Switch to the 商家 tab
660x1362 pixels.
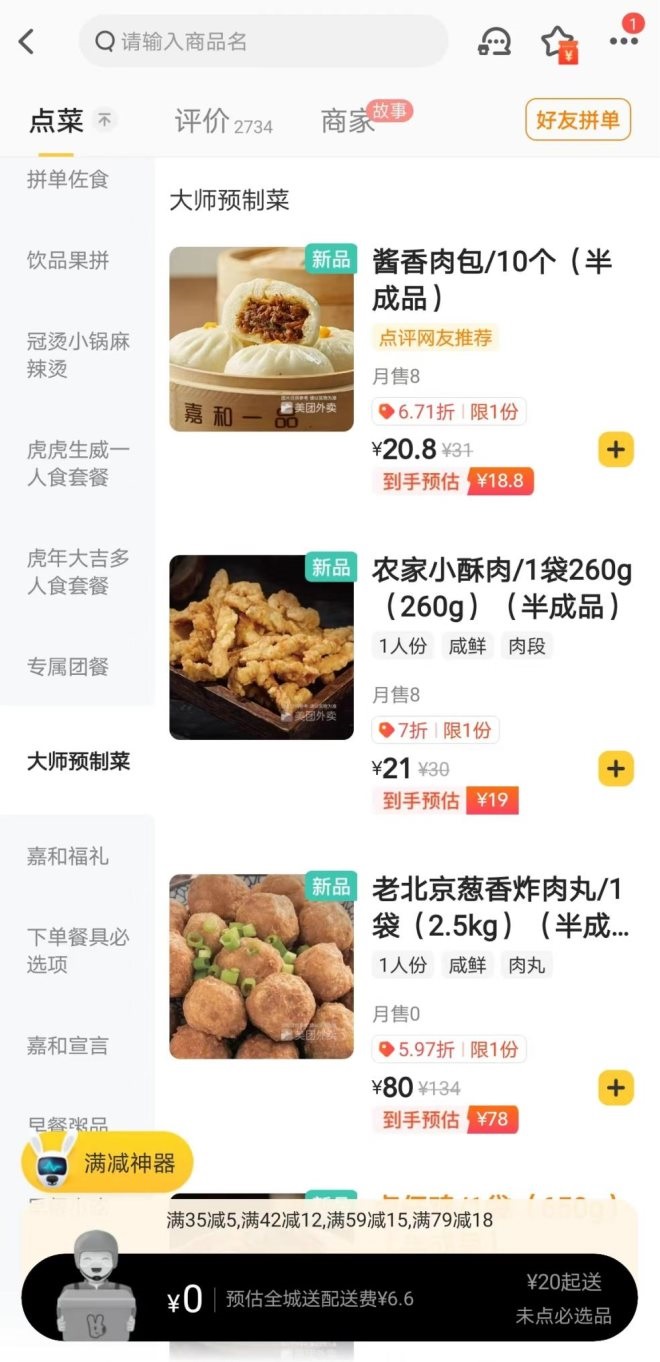pos(348,121)
